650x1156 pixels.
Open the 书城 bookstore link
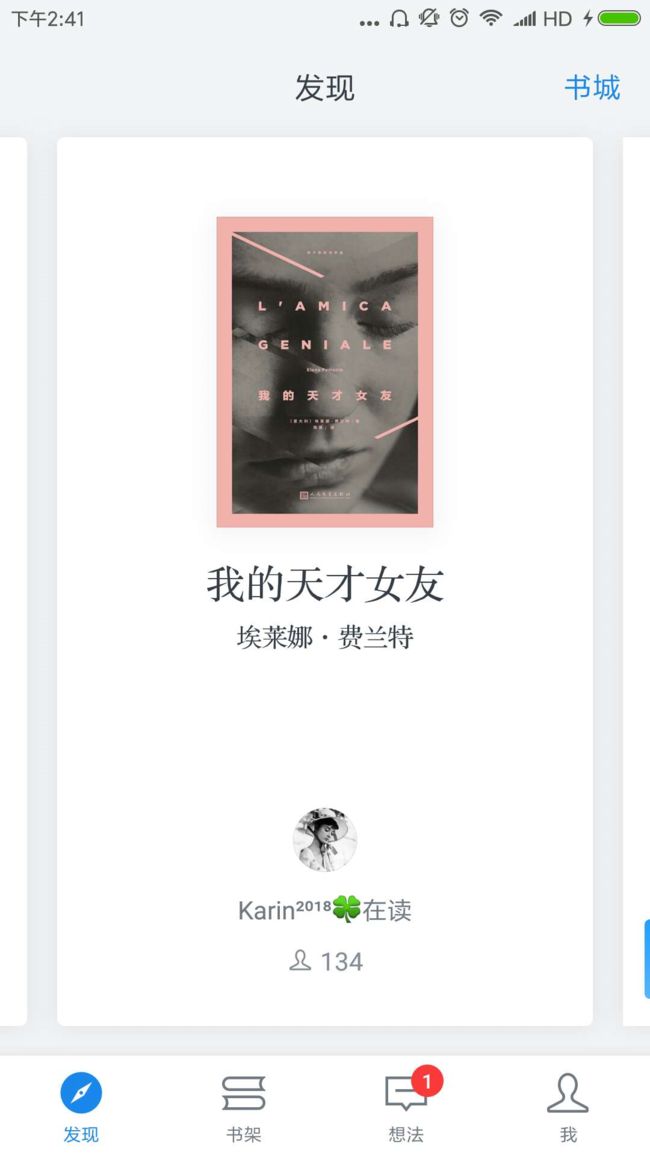(x=592, y=88)
